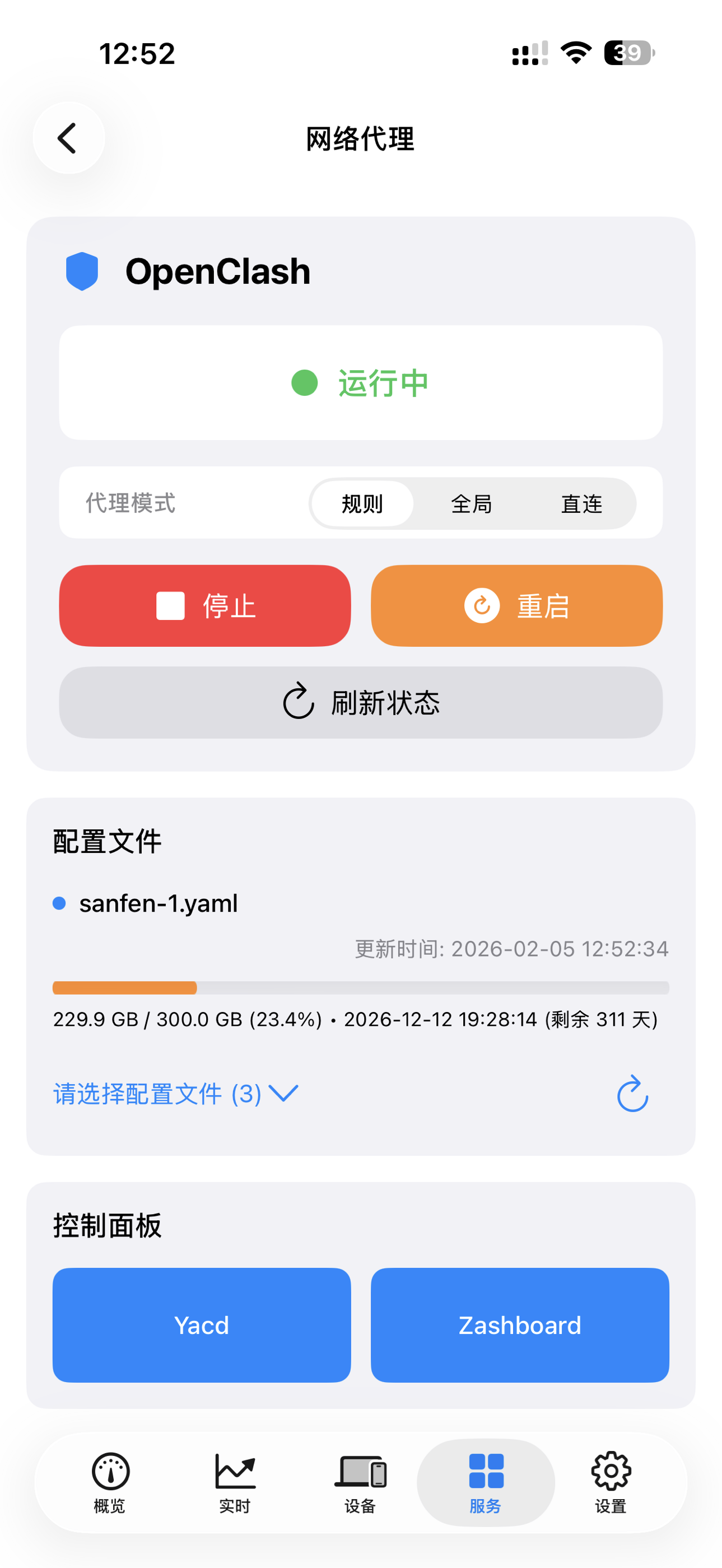Open the Zashboard control panel
722x1568 pixels.
[519, 1325]
